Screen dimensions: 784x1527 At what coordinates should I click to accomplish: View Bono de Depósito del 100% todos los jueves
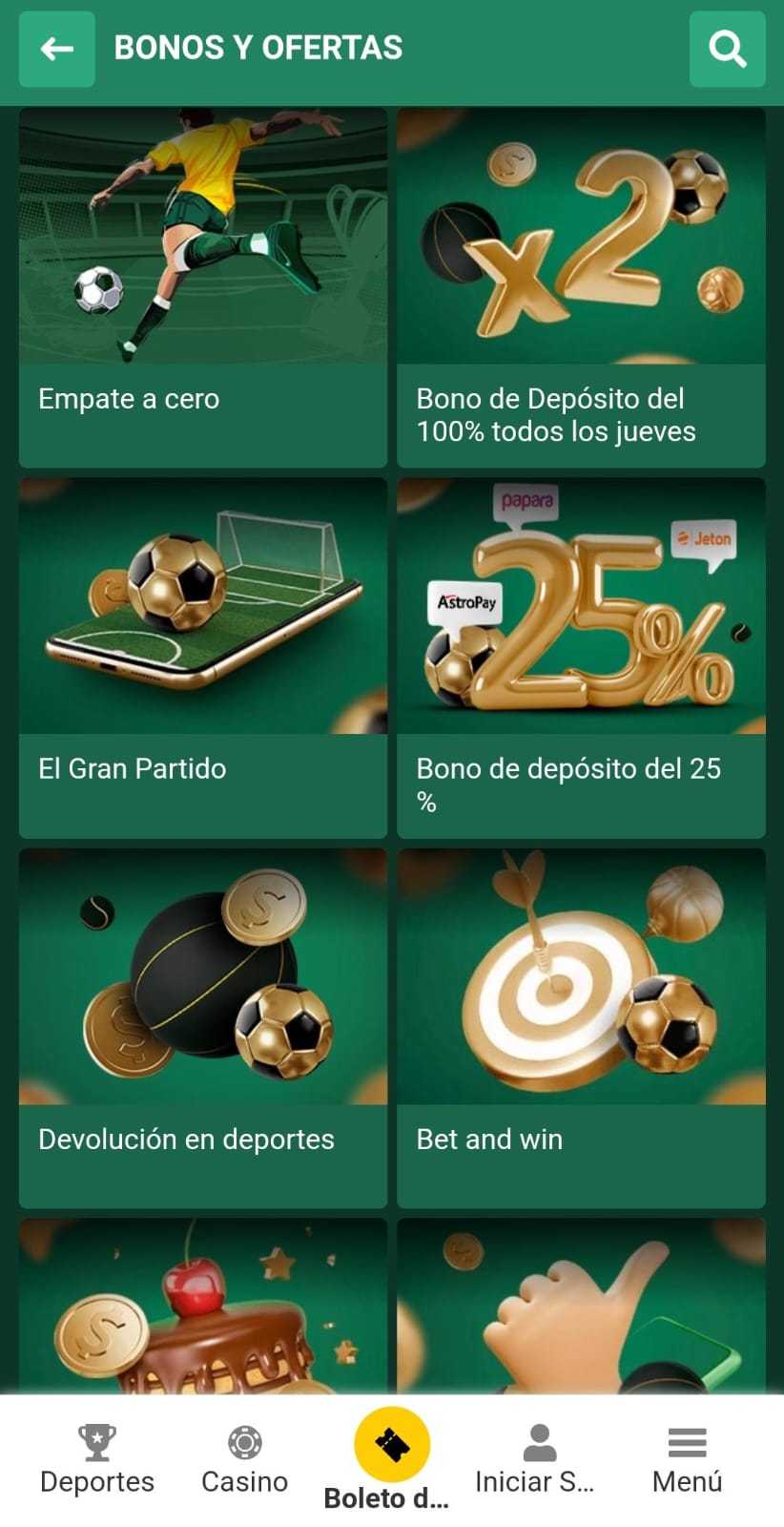(x=581, y=286)
